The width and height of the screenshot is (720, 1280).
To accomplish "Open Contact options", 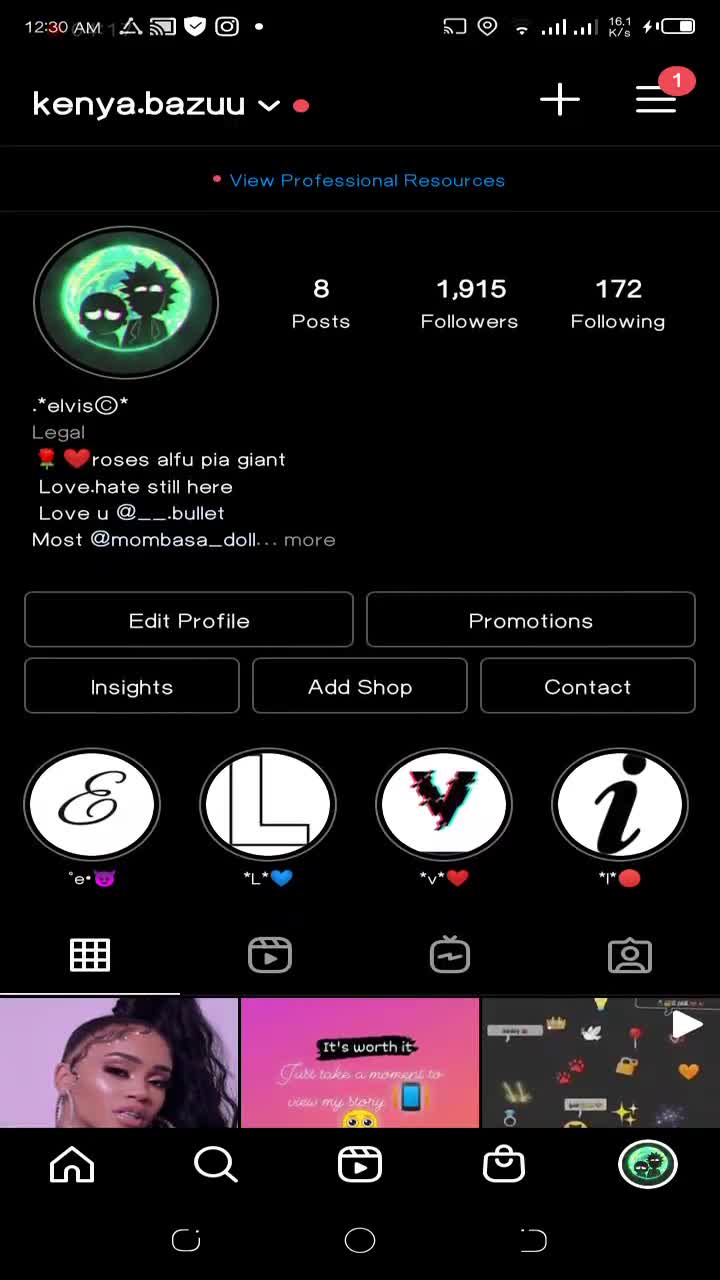I will pos(587,687).
